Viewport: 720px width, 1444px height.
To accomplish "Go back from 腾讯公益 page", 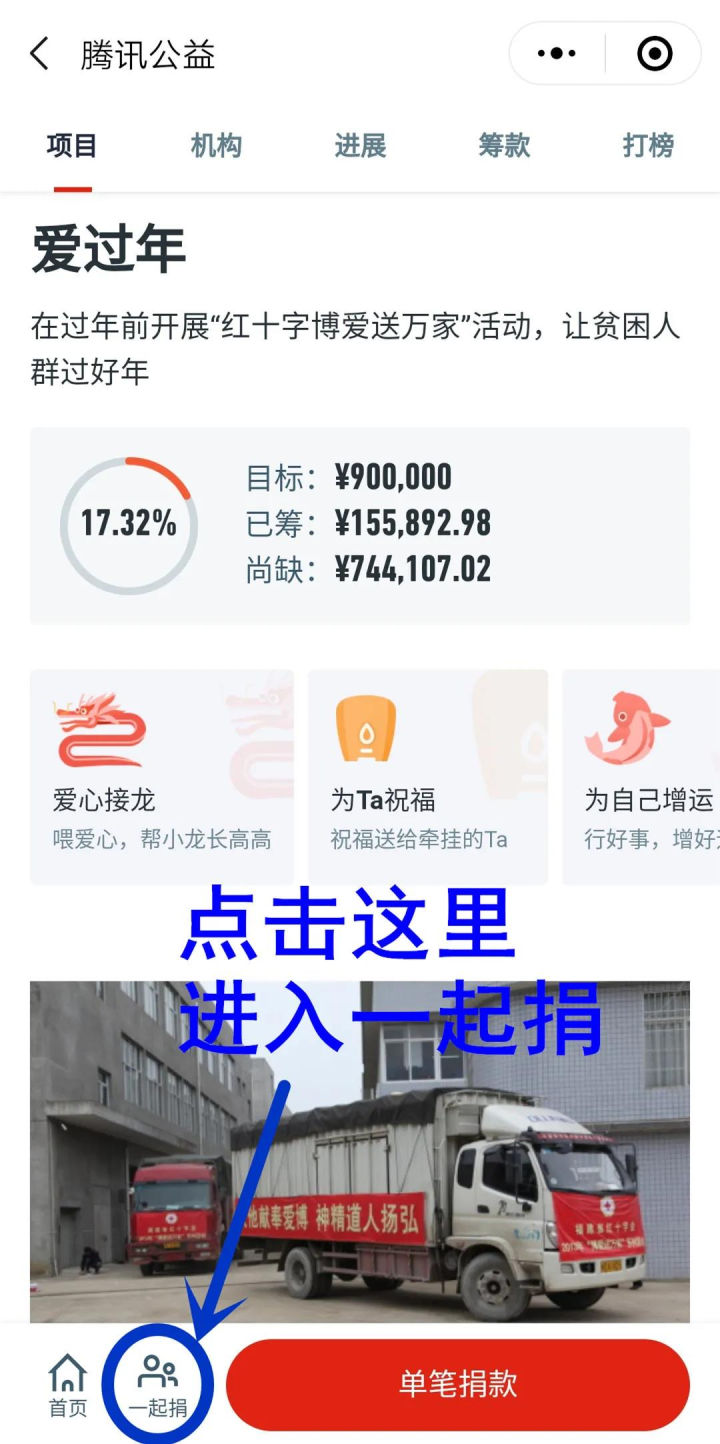I will click(40, 54).
